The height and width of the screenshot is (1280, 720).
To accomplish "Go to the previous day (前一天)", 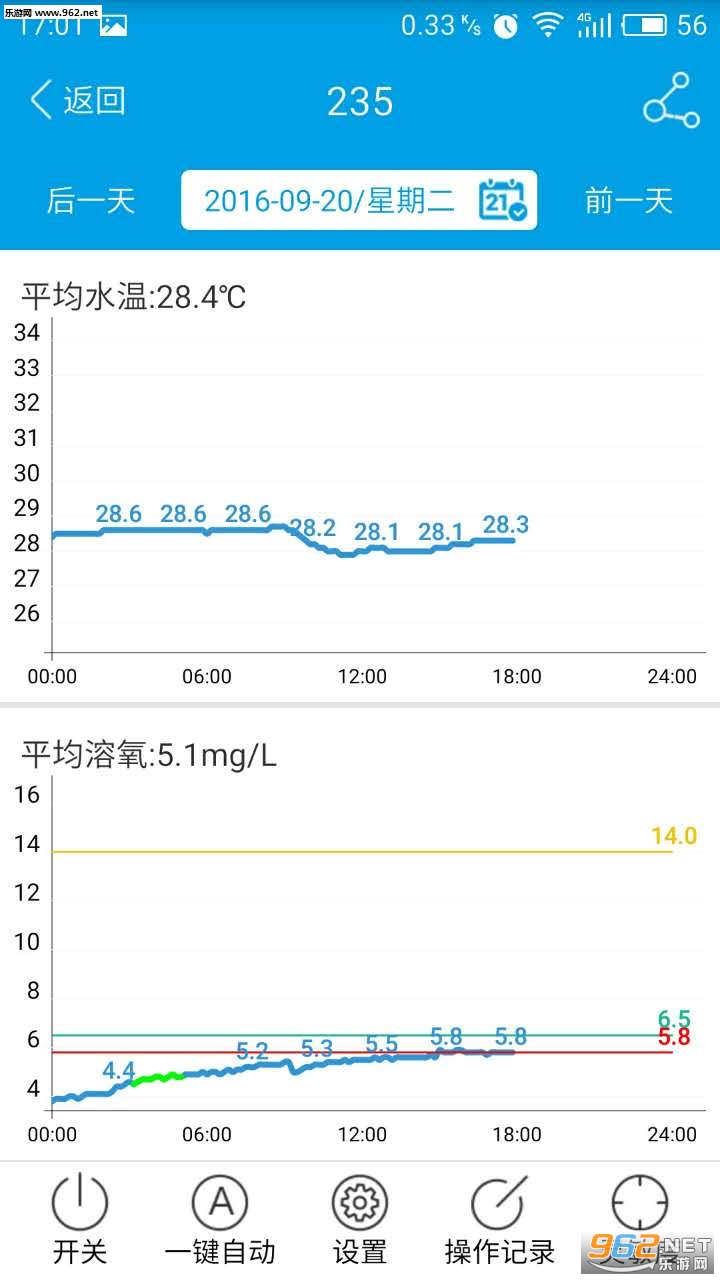I will click(629, 201).
